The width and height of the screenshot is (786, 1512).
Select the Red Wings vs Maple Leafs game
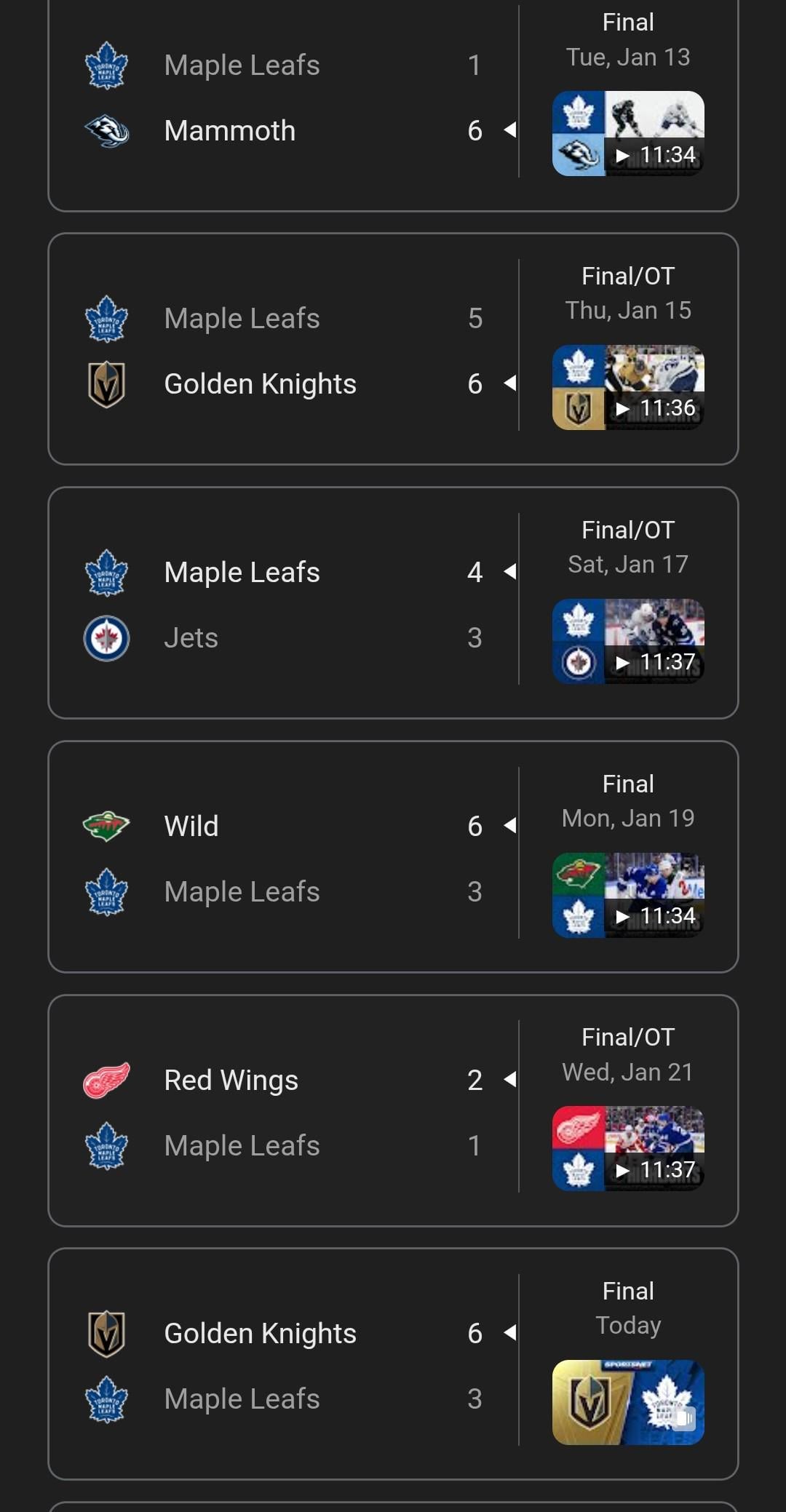(x=284, y=1113)
